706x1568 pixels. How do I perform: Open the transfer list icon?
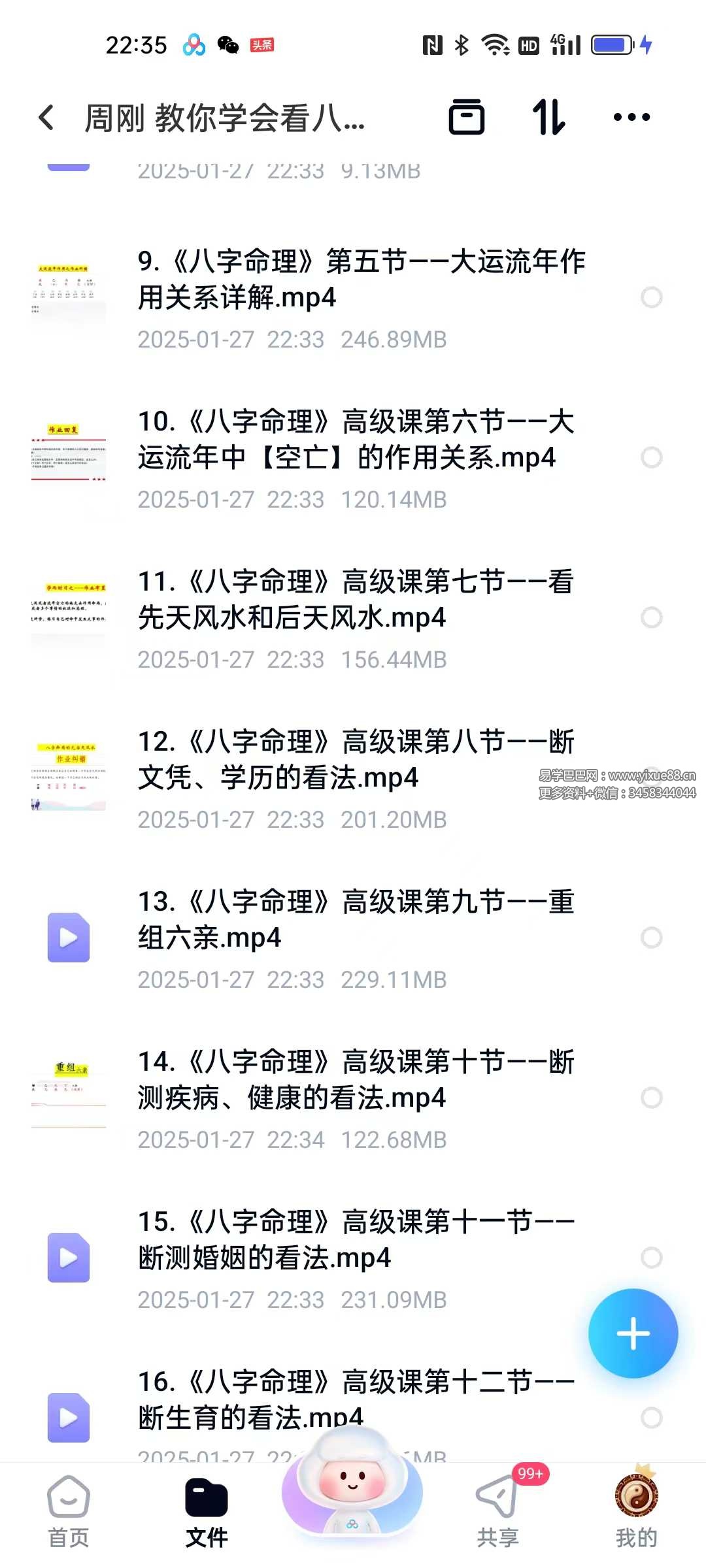pos(467,118)
